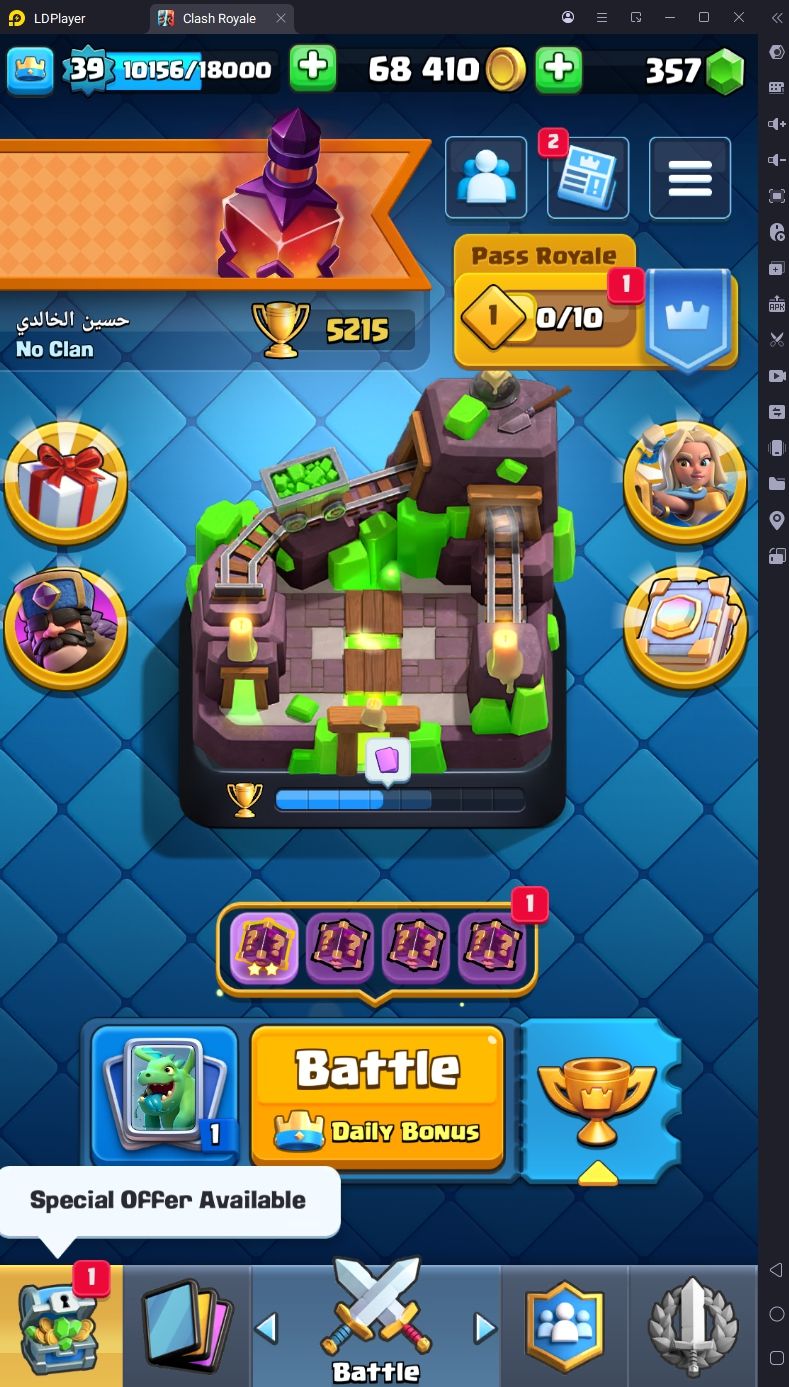Select the baby dragon deck slot
The image size is (789, 1387).
click(164, 1094)
